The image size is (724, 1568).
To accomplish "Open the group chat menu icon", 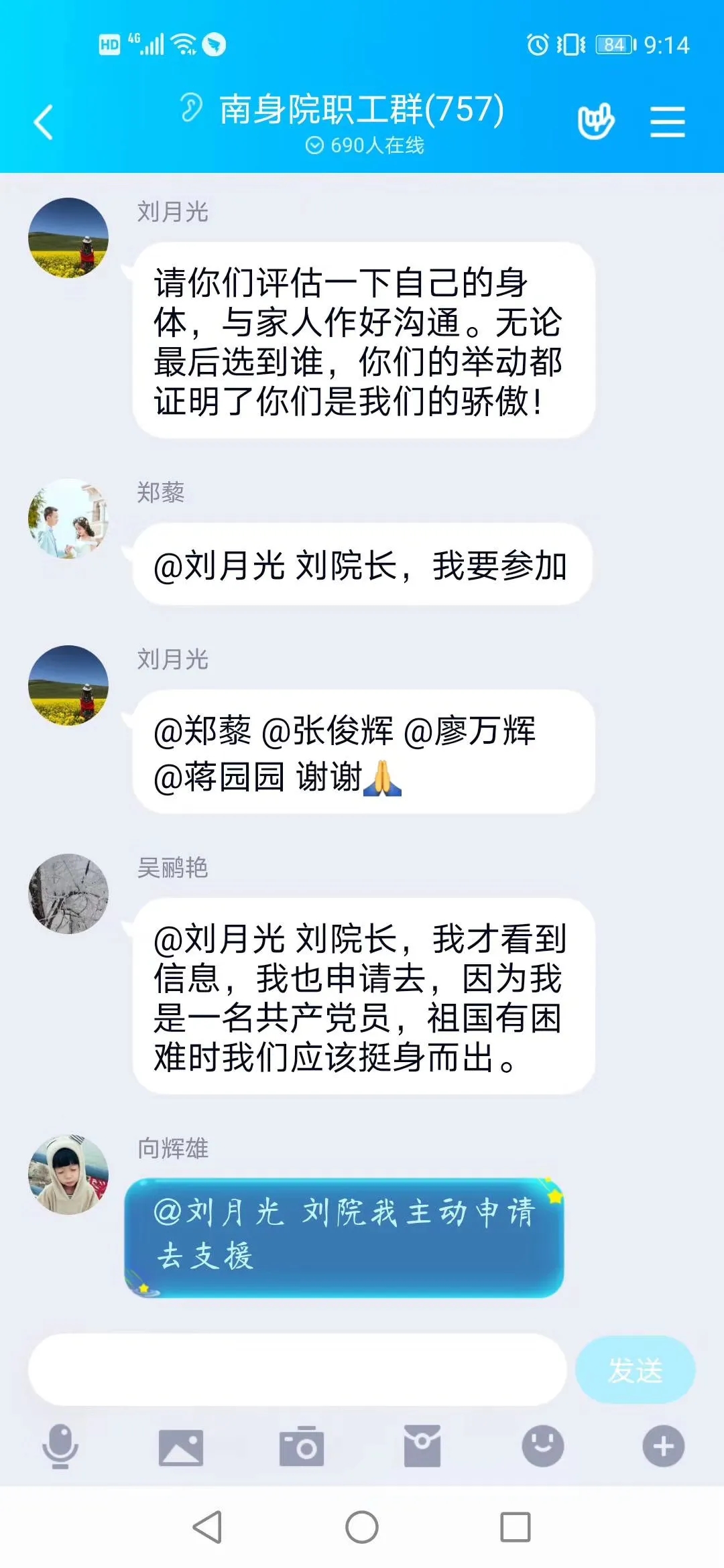I will (x=667, y=123).
